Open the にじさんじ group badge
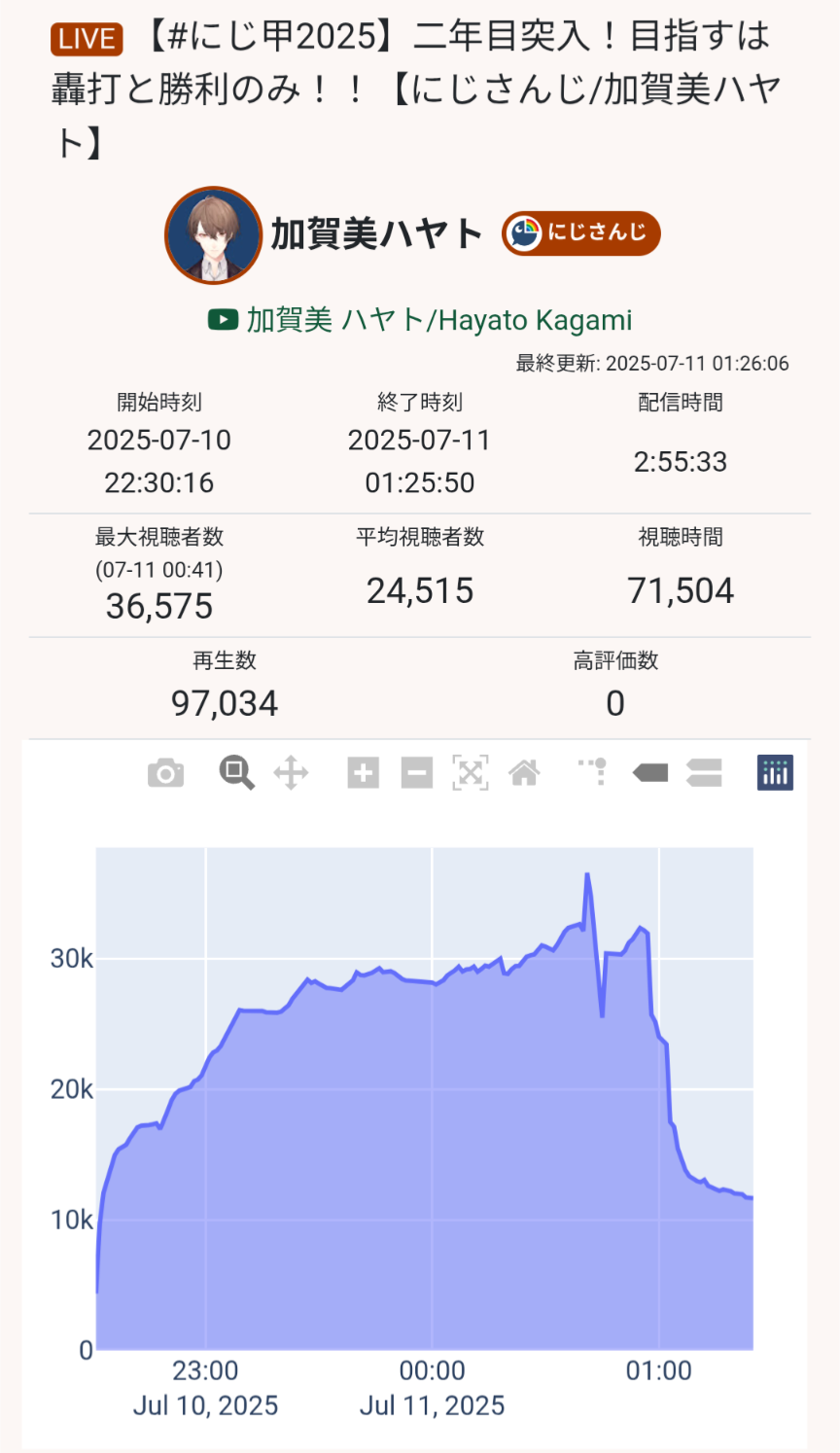The image size is (840, 1453). pyautogui.click(x=581, y=233)
